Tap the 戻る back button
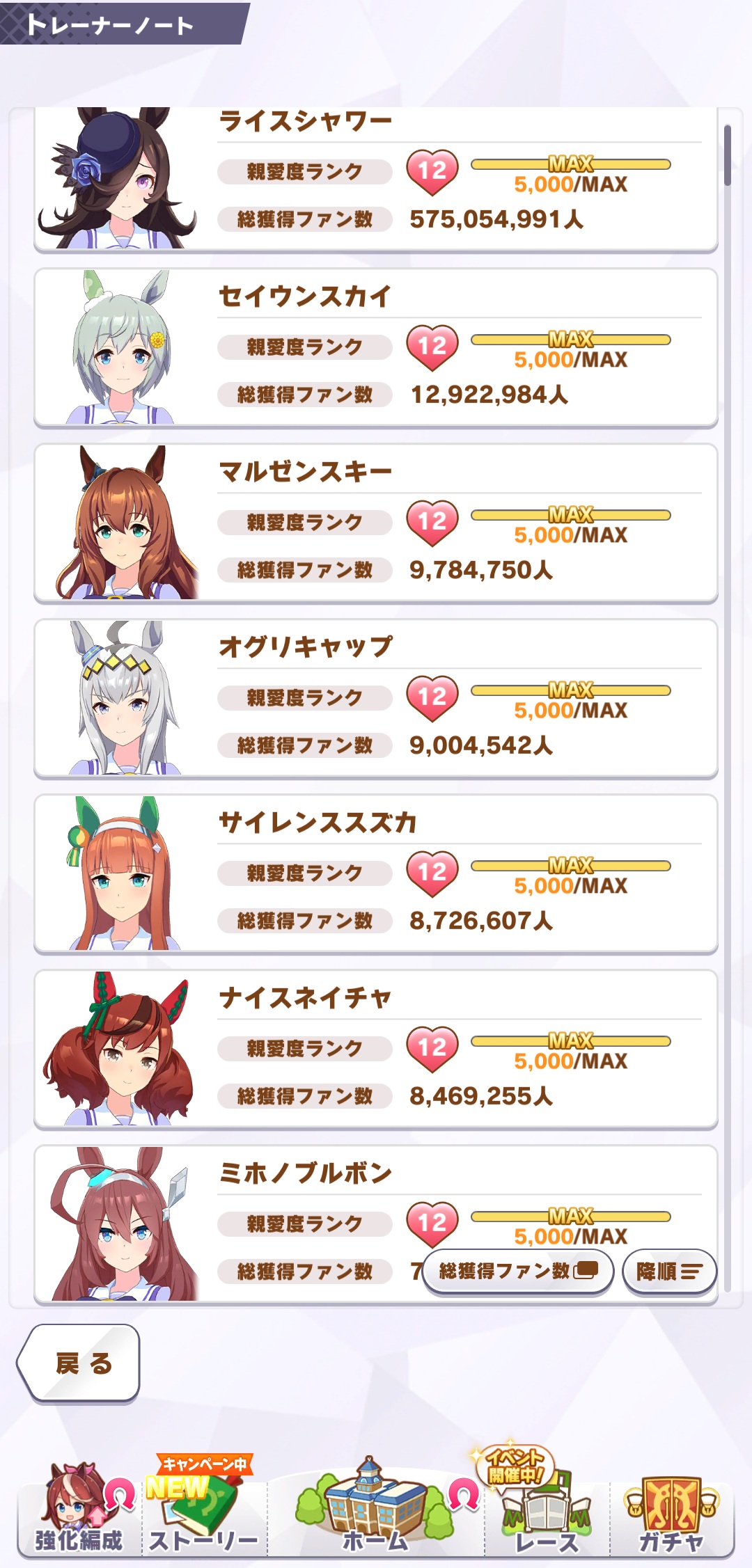Viewport: 752px width, 1568px height. [80, 1363]
